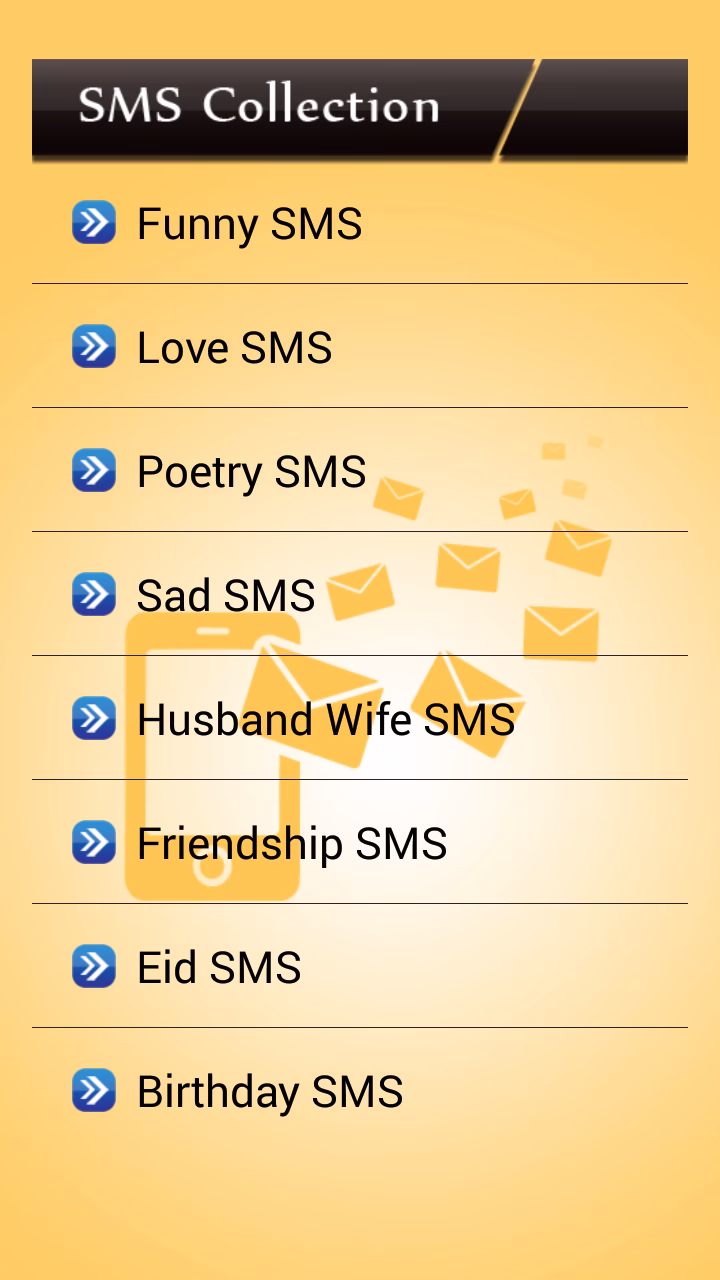This screenshot has height=1280, width=720.
Task: Open the Eid SMS category
Action: pos(217,966)
